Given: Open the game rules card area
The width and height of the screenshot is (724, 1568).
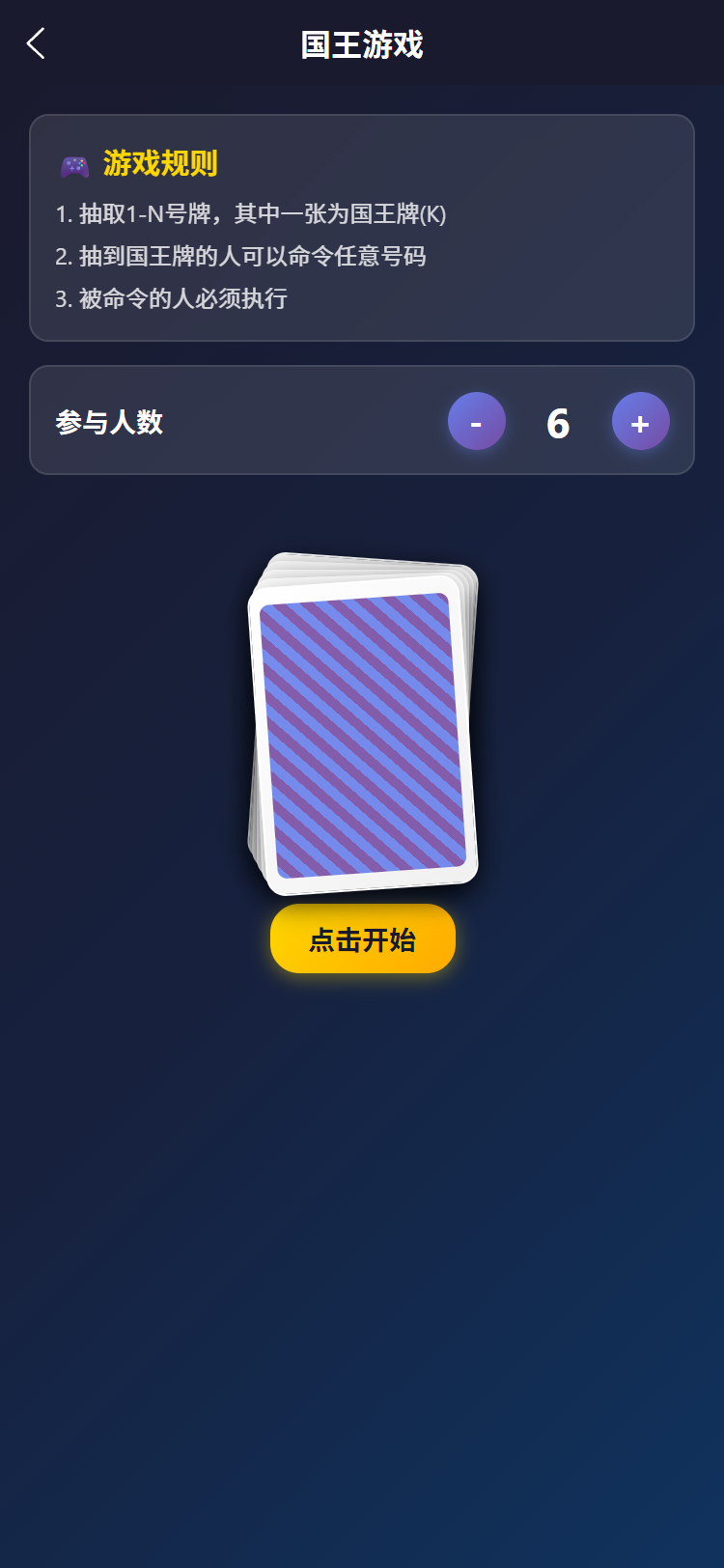Looking at the screenshot, I should (x=361, y=228).
